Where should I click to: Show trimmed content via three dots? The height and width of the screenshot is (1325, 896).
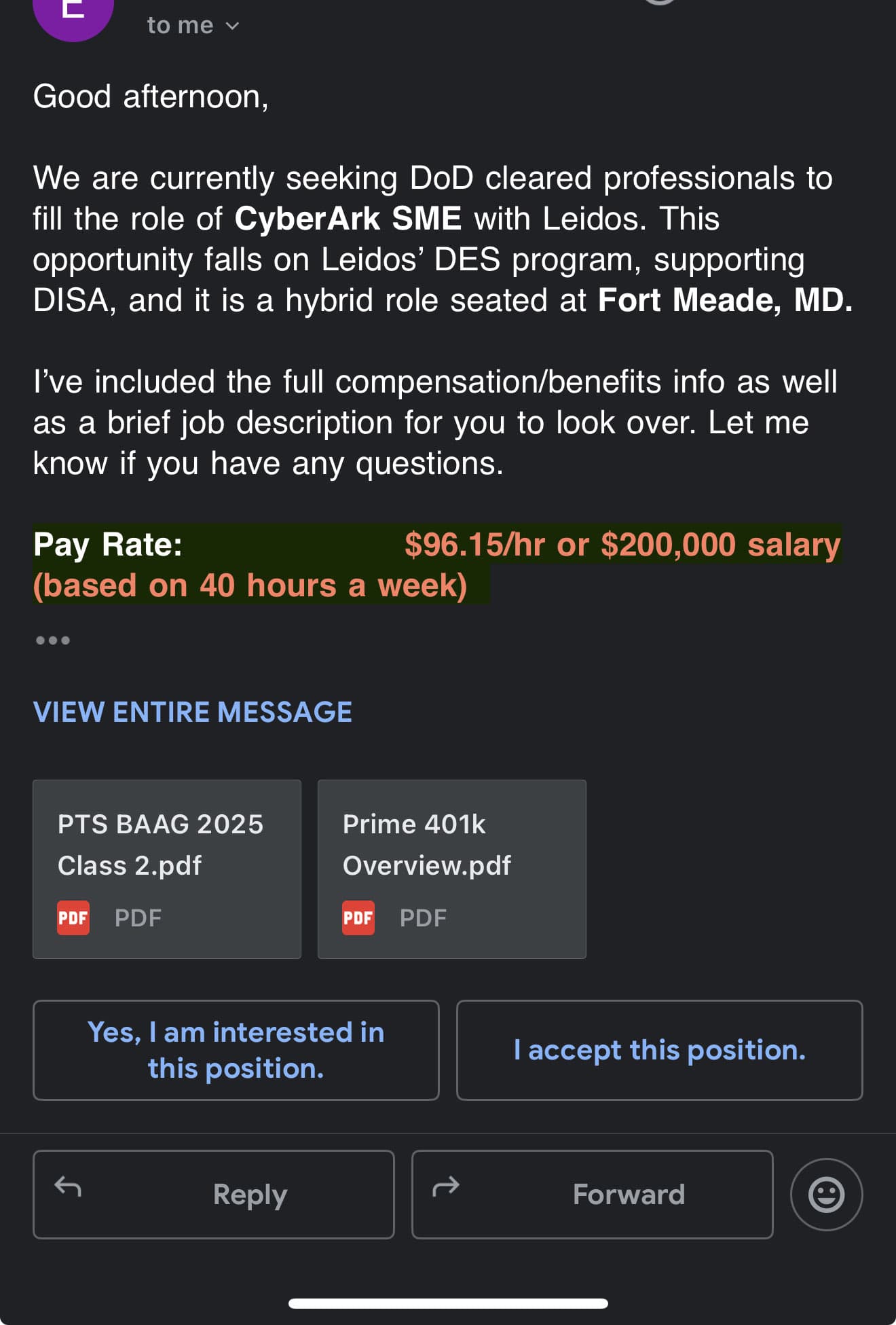[x=53, y=640]
